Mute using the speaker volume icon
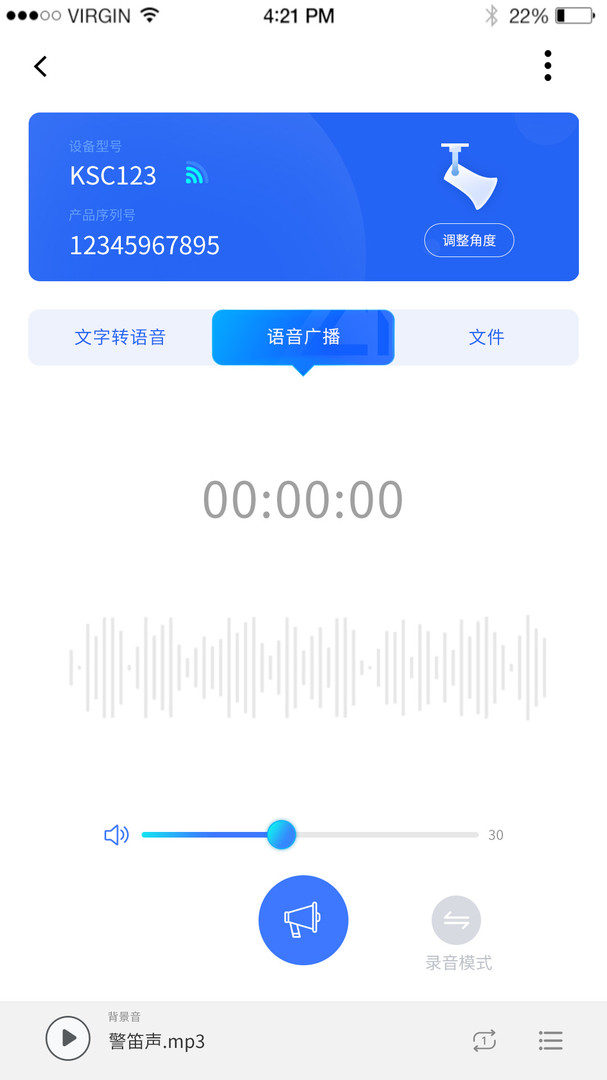The image size is (607, 1080). 116,835
